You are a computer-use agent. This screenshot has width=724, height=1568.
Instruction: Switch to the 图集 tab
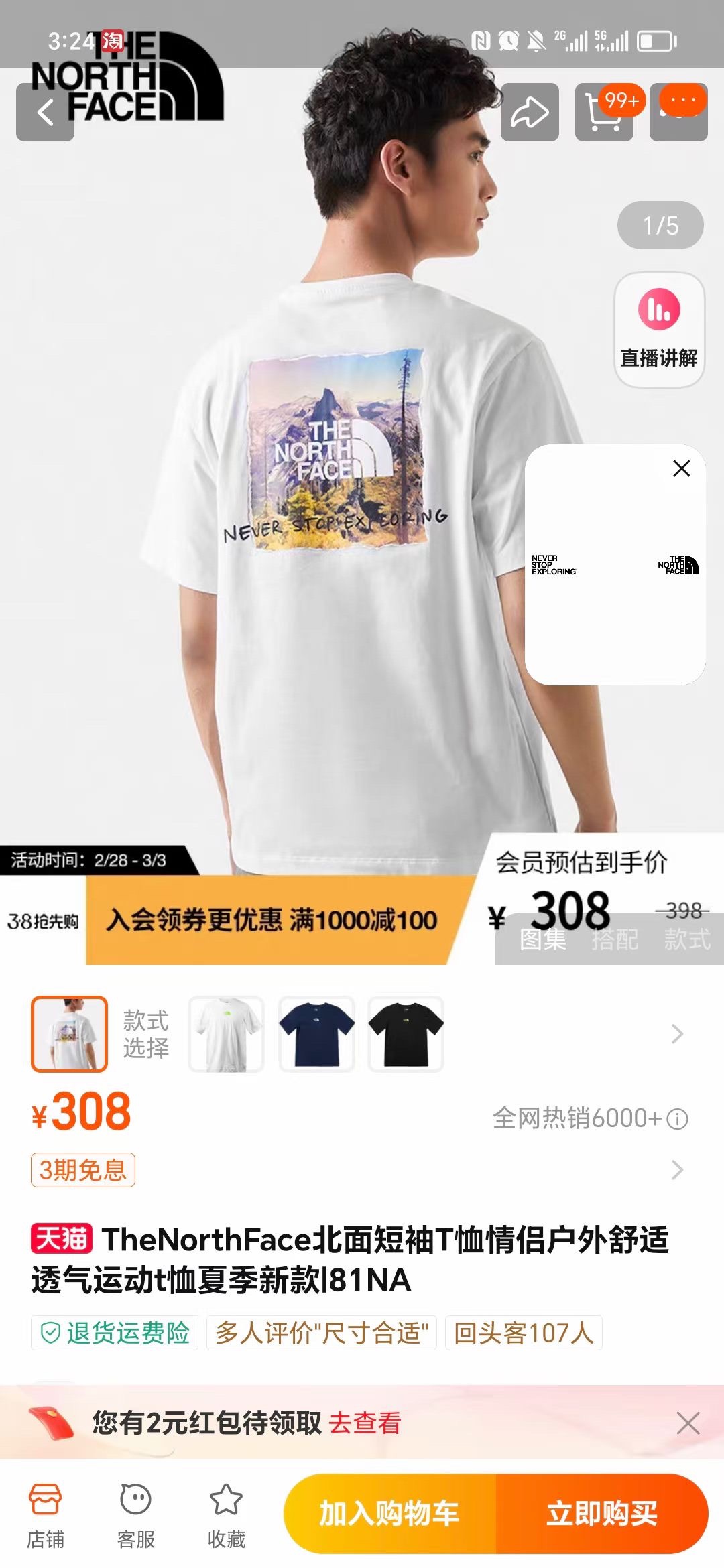[x=543, y=939]
